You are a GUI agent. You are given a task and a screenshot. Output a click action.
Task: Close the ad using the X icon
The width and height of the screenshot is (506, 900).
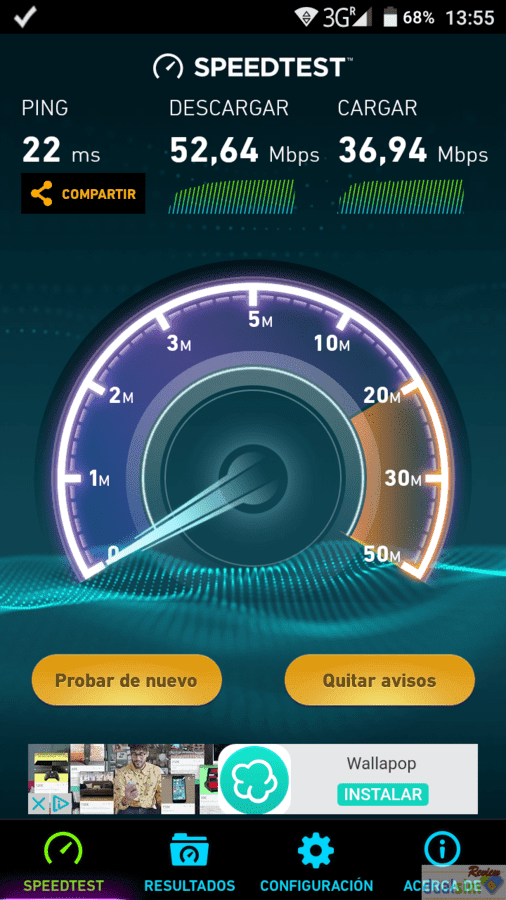38,804
